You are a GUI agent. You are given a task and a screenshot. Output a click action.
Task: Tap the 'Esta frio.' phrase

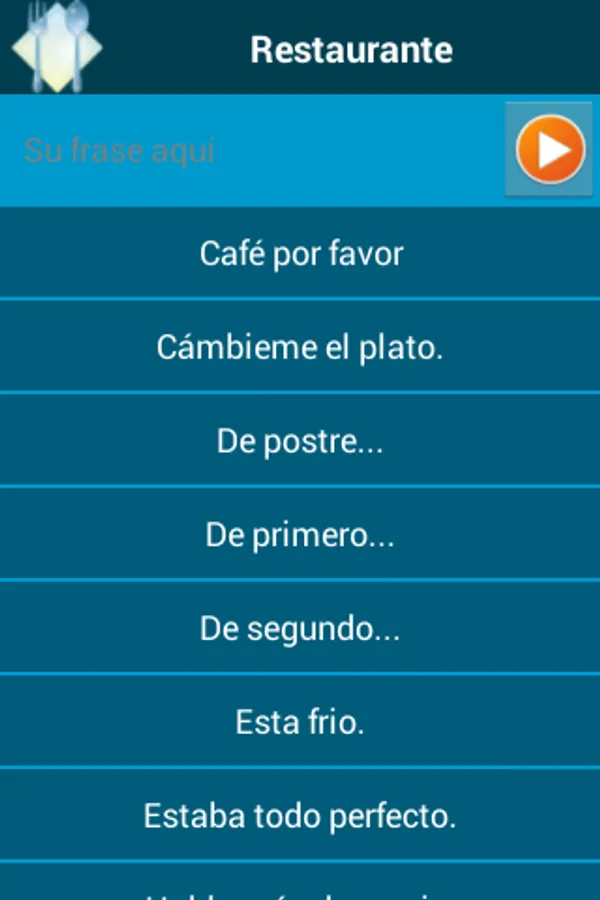click(300, 722)
